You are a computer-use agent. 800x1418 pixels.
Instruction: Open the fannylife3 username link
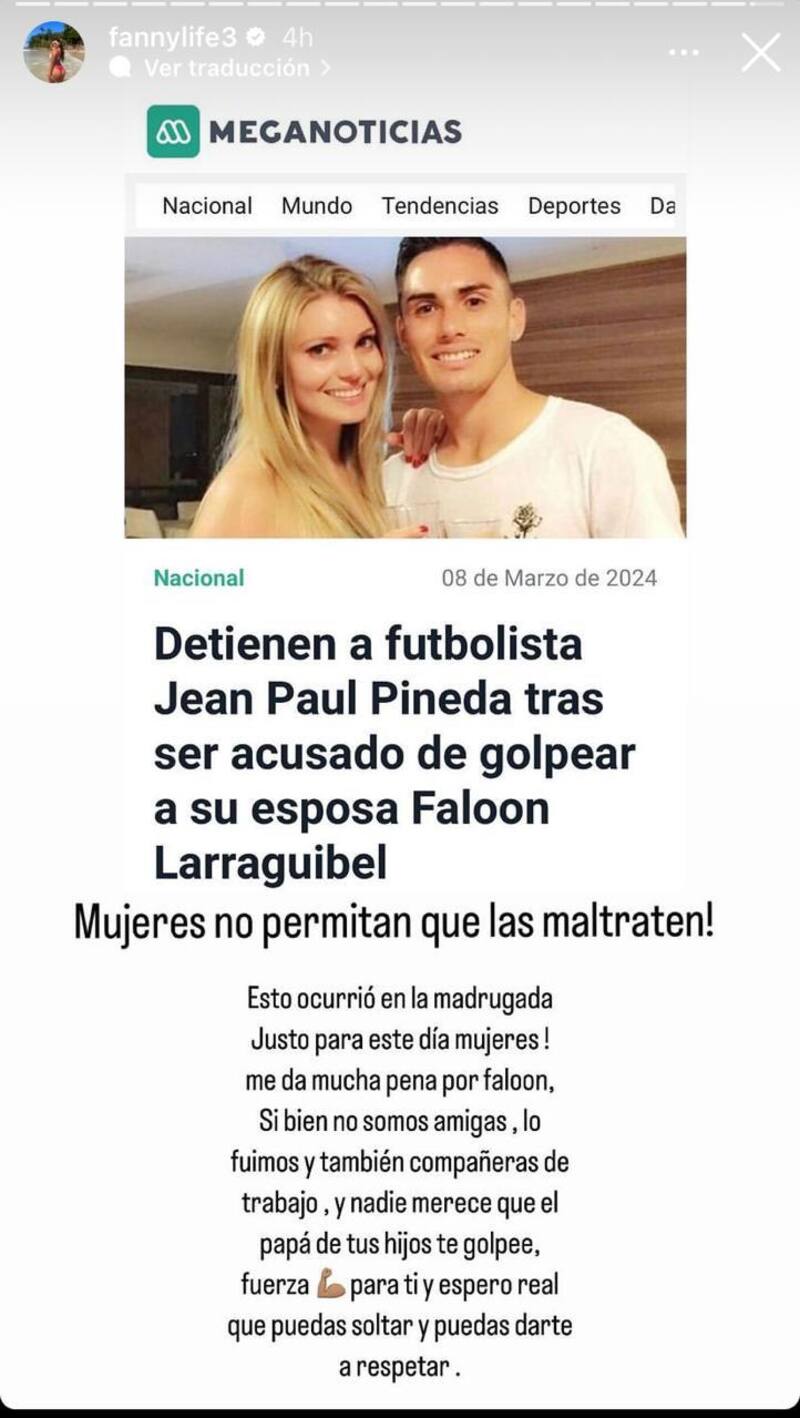(171, 38)
